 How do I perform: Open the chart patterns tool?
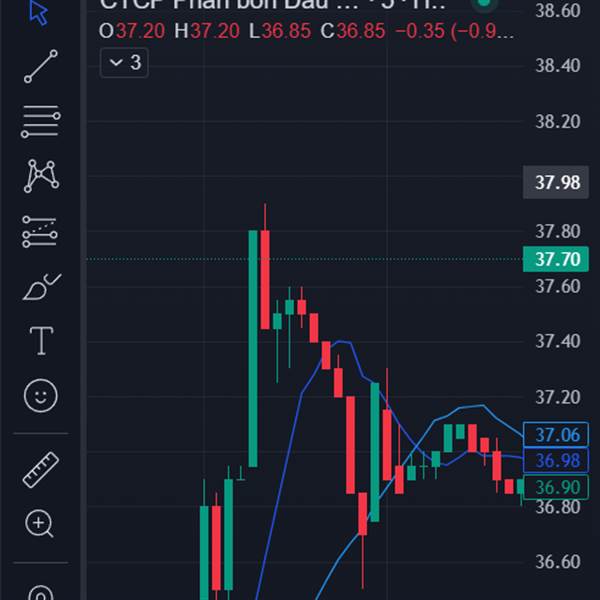(x=40, y=177)
